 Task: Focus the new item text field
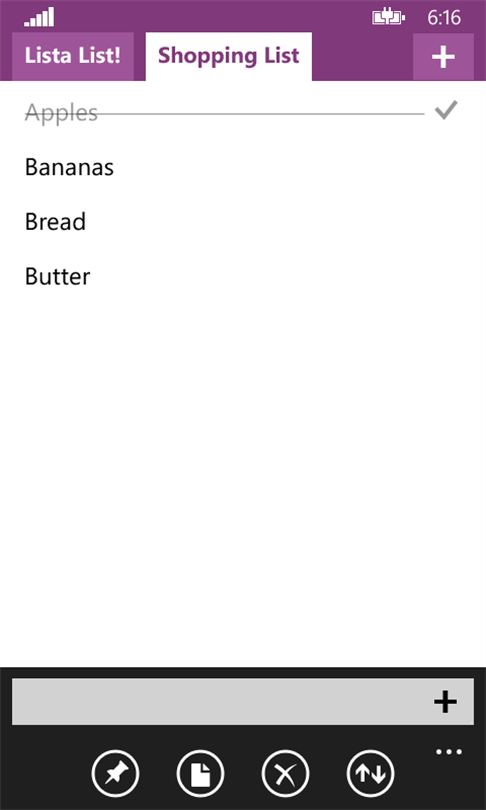pyautogui.click(x=216, y=702)
